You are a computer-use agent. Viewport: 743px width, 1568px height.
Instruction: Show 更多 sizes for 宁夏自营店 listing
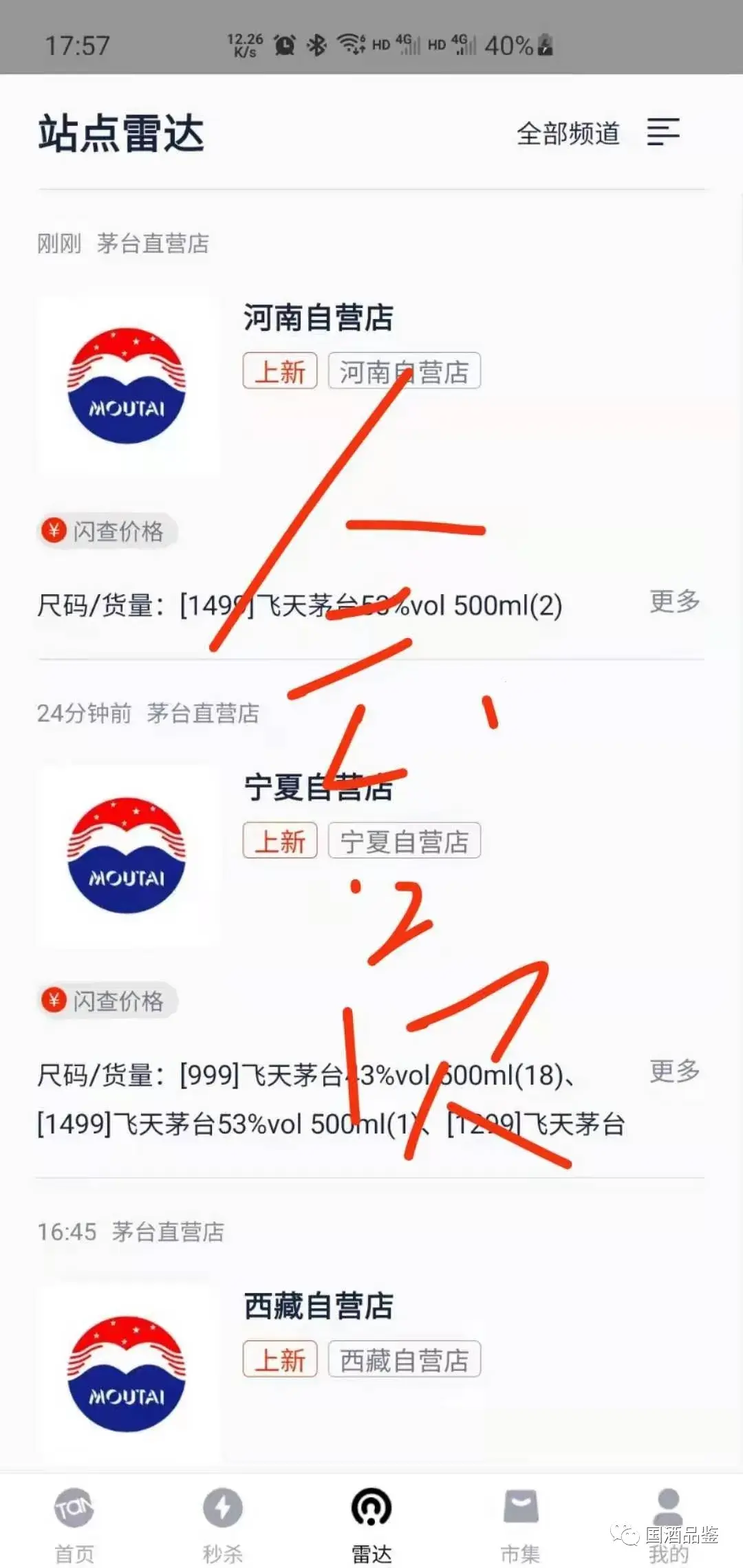click(674, 1071)
